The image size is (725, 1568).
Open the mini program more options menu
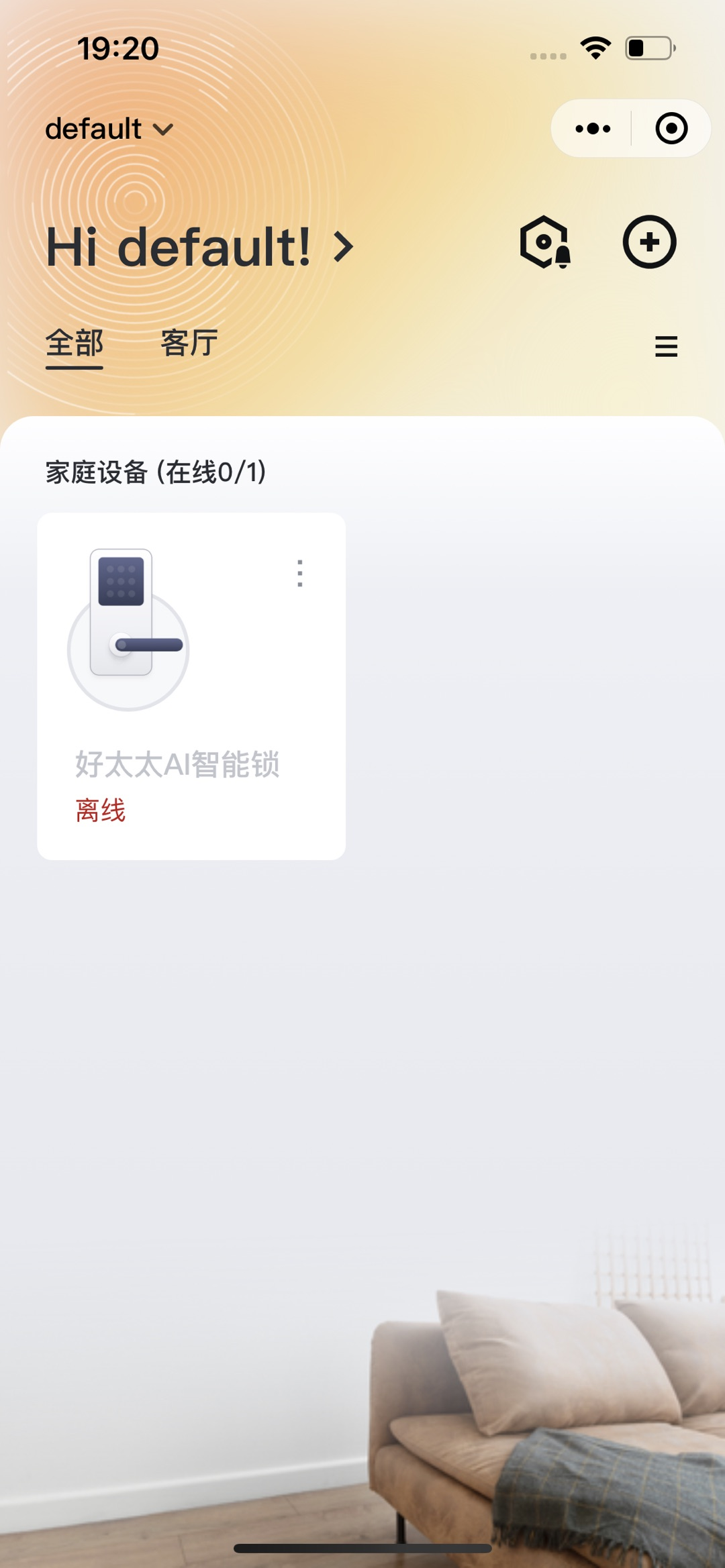click(593, 129)
